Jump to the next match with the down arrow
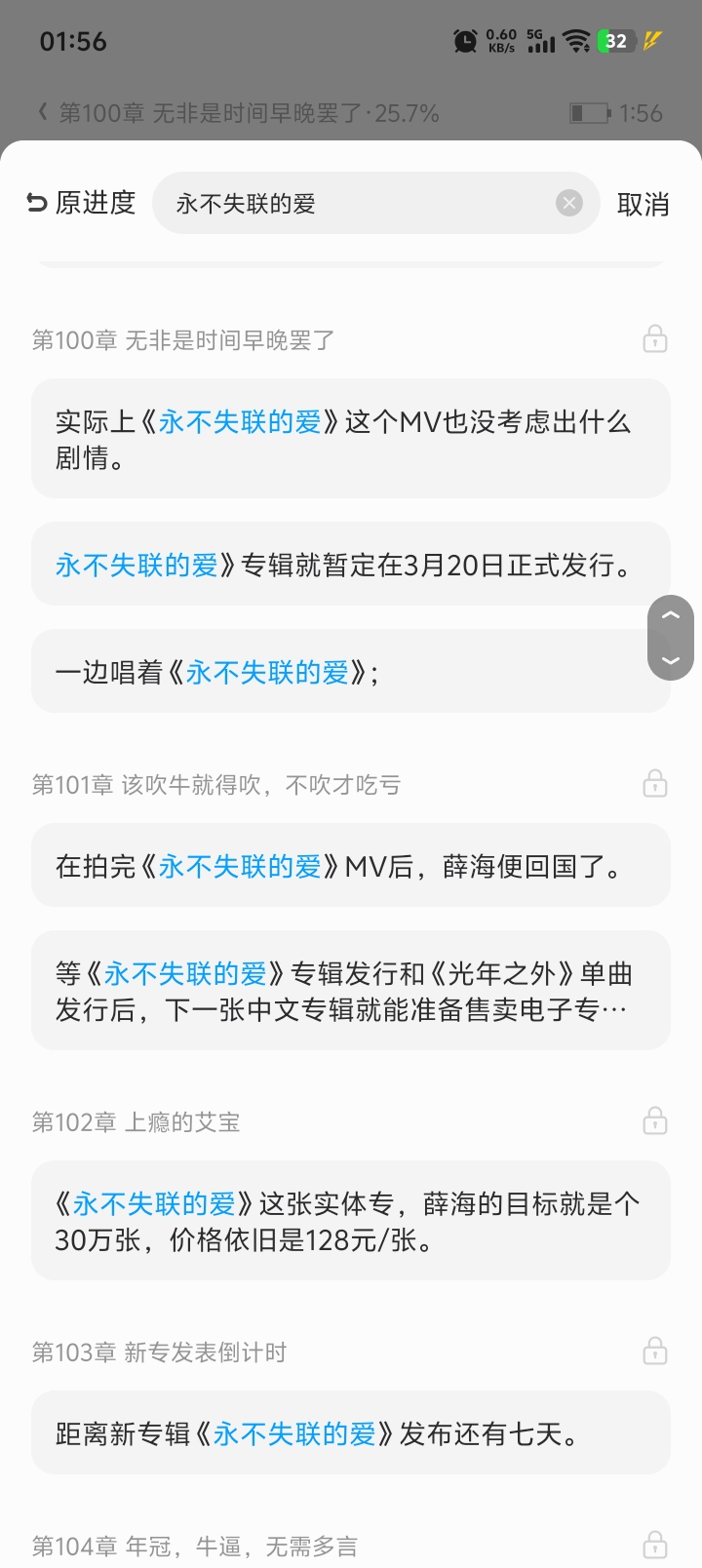The width and height of the screenshot is (702, 1568). [671, 659]
